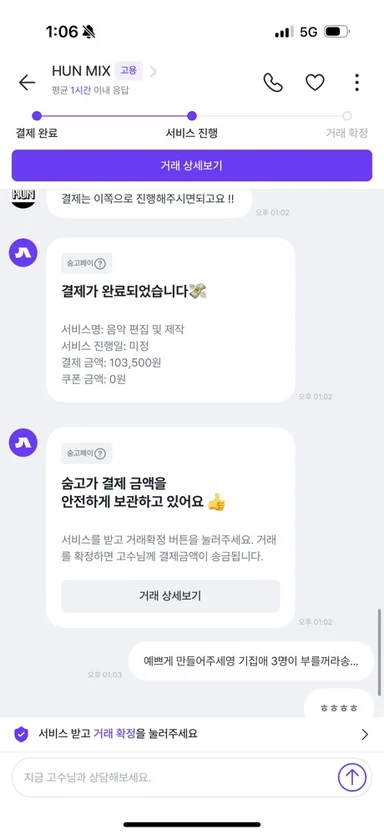Viewport: 384px width, 835px height.
Task: Go back using the arrow icon
Action: (x=27, y=83)
